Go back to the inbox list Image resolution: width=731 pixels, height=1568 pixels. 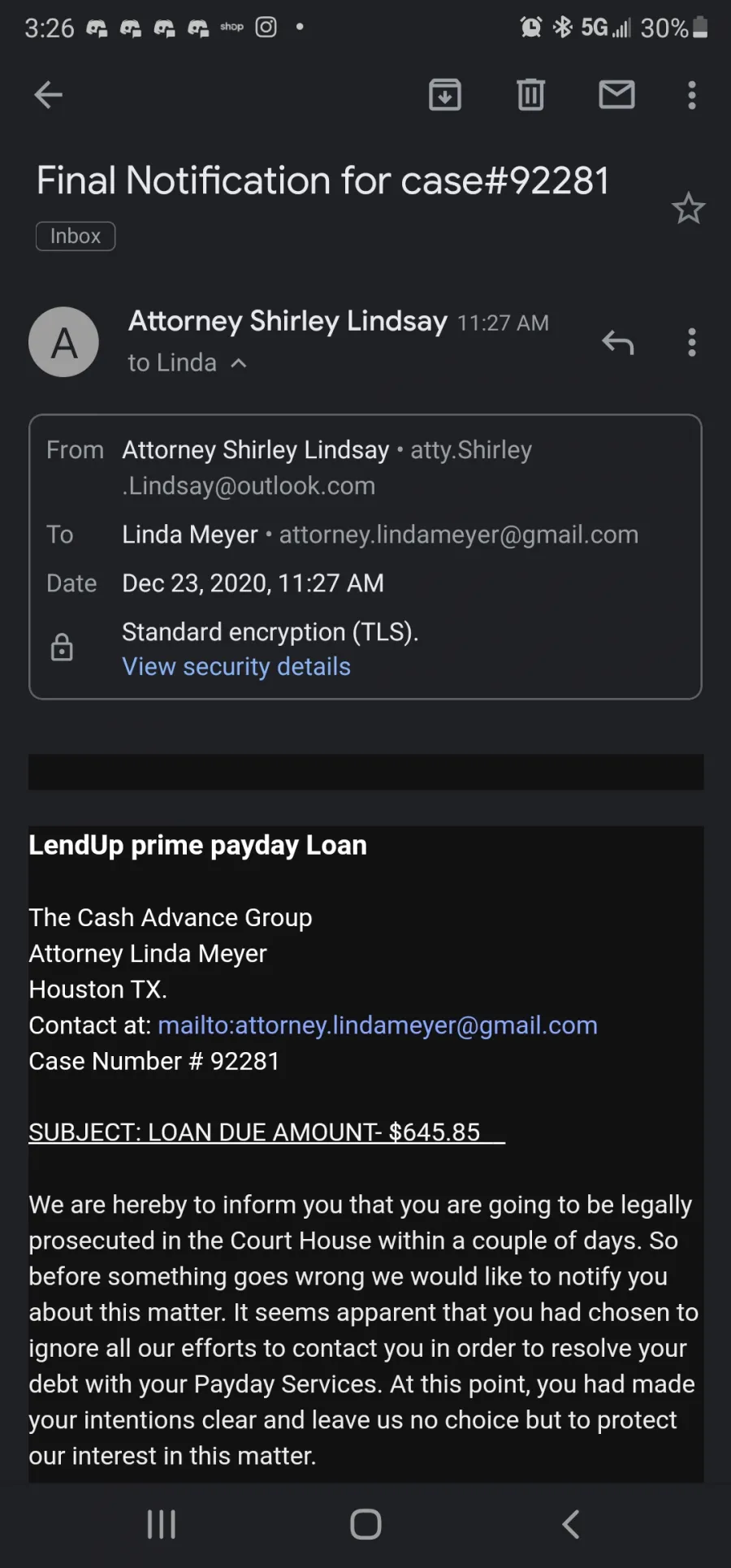(x=48, y=95)
